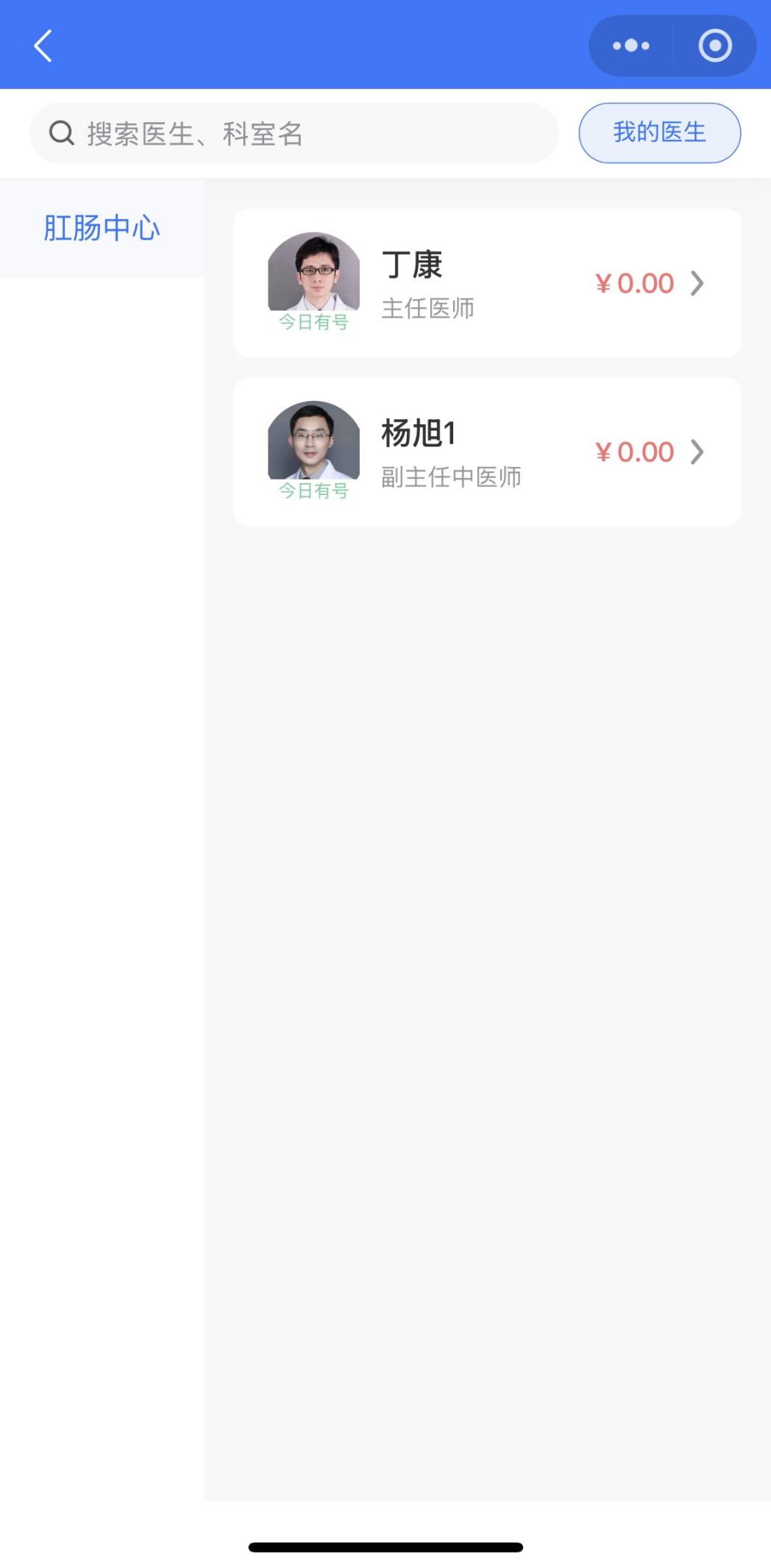Open doctor 杨旭1's card
The width and height of the screenshot is (771, 1568).
[x=487, y=452]
